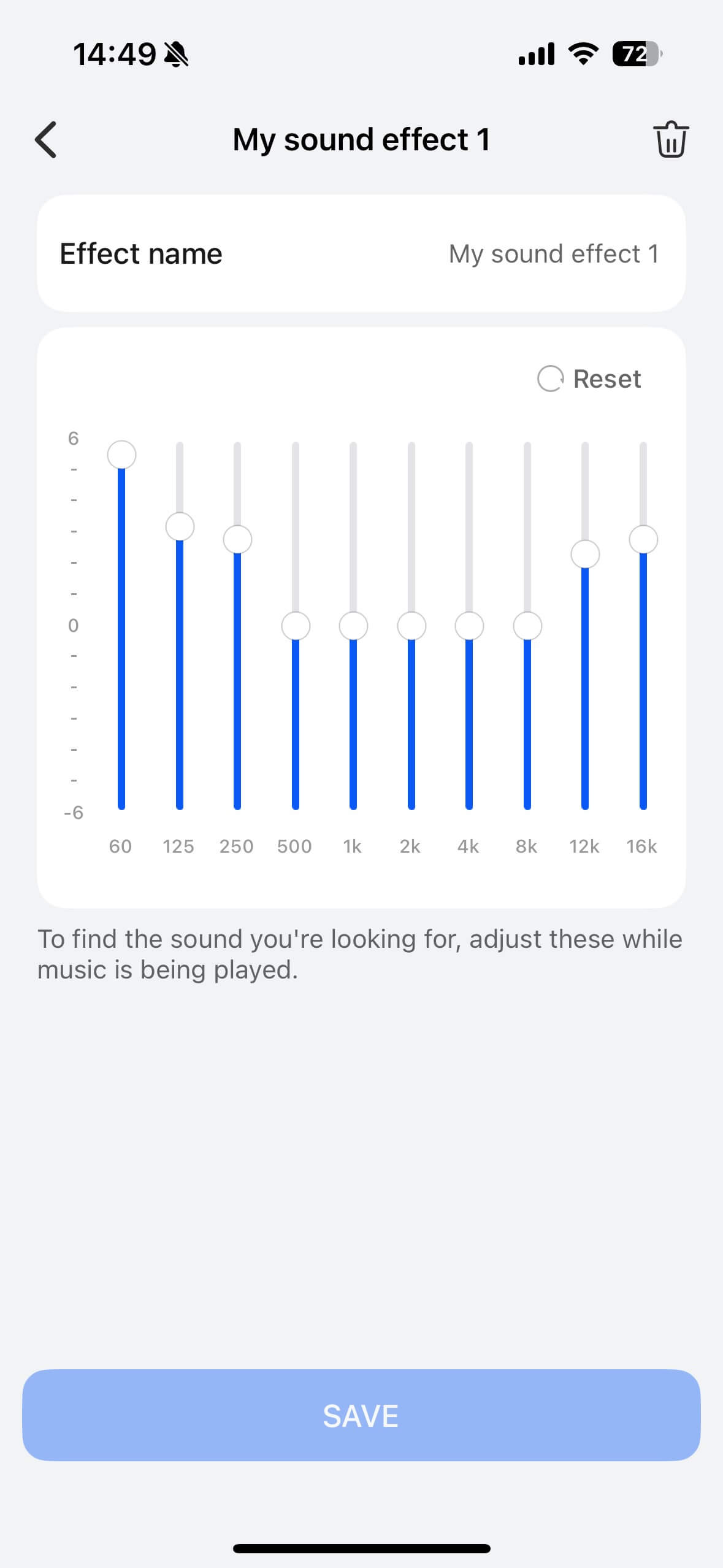This screenshot has height=1568, width=723.
Task: Reset the equalizer settings
Action: (x=589, y=379)
